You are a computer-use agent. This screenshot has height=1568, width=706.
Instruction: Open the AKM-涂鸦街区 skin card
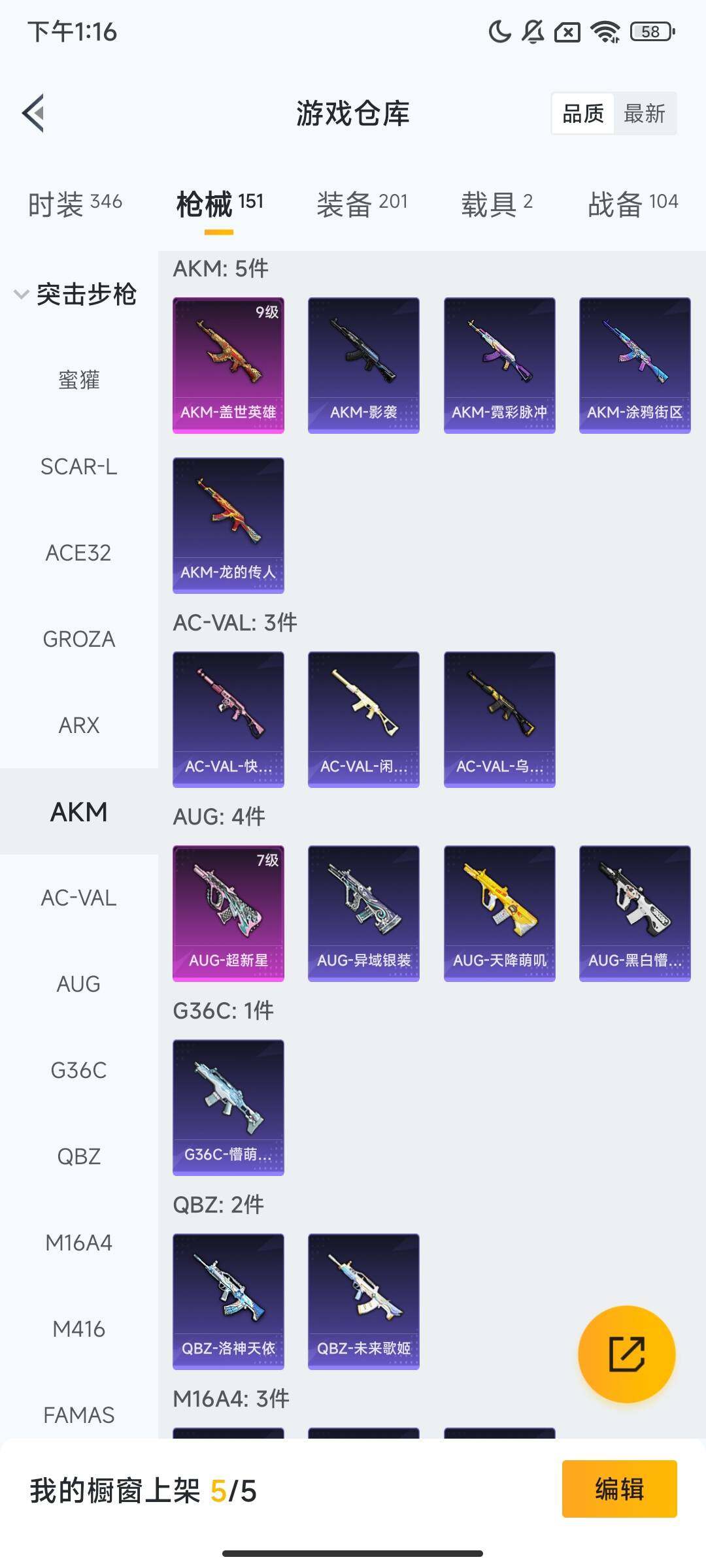[634, 365]
